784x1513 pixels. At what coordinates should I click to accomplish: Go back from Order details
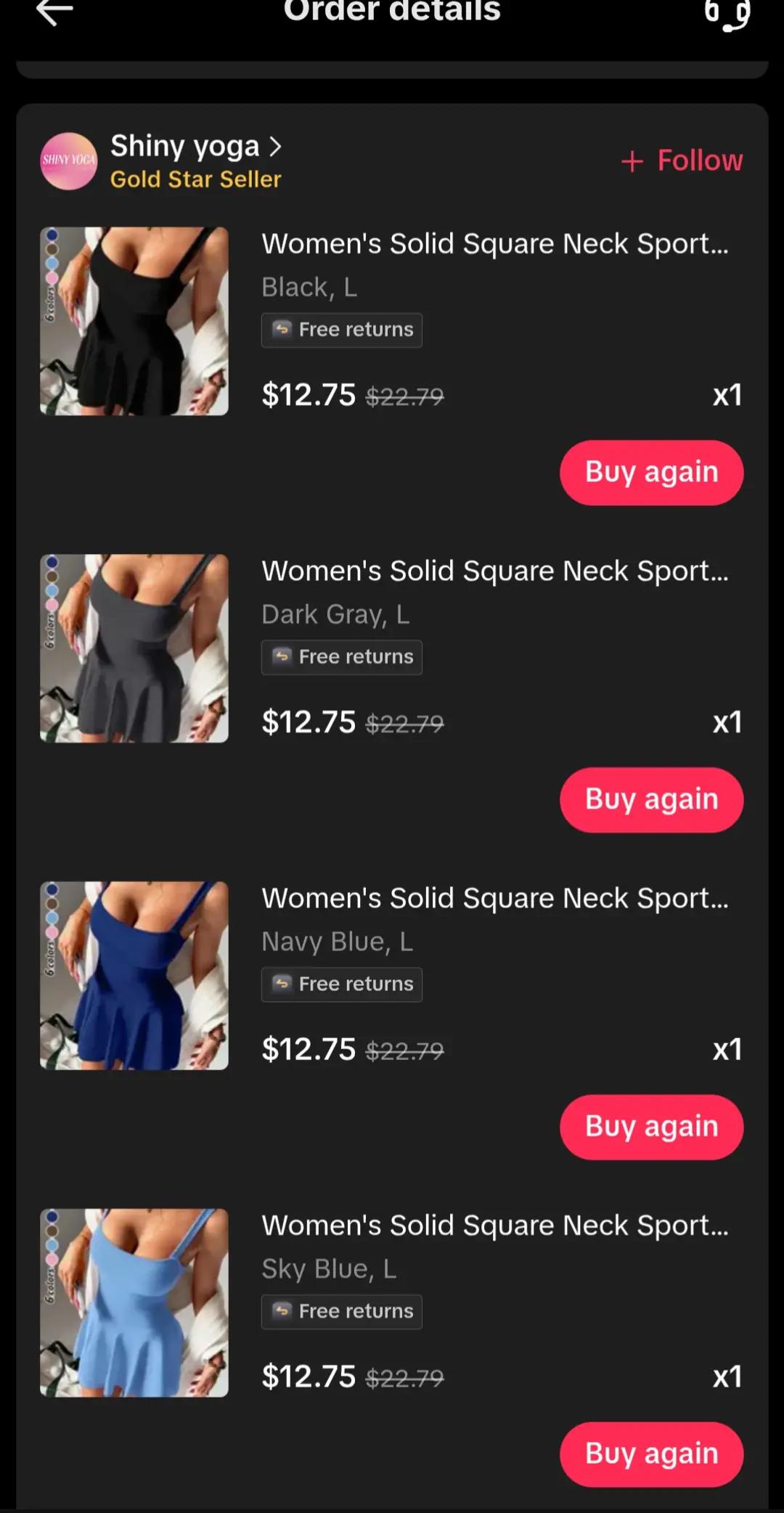point(54,11)
